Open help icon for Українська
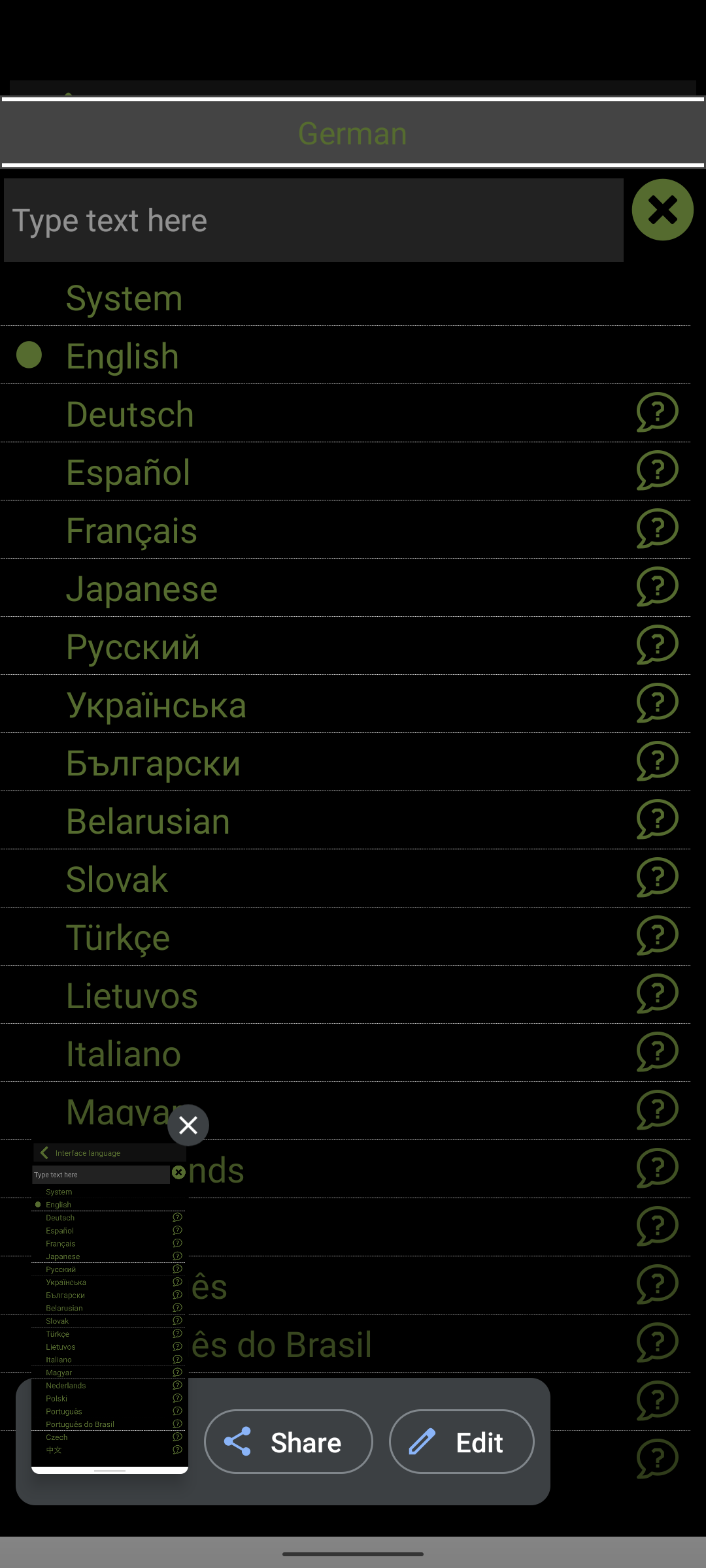 (x=658, y=704)
